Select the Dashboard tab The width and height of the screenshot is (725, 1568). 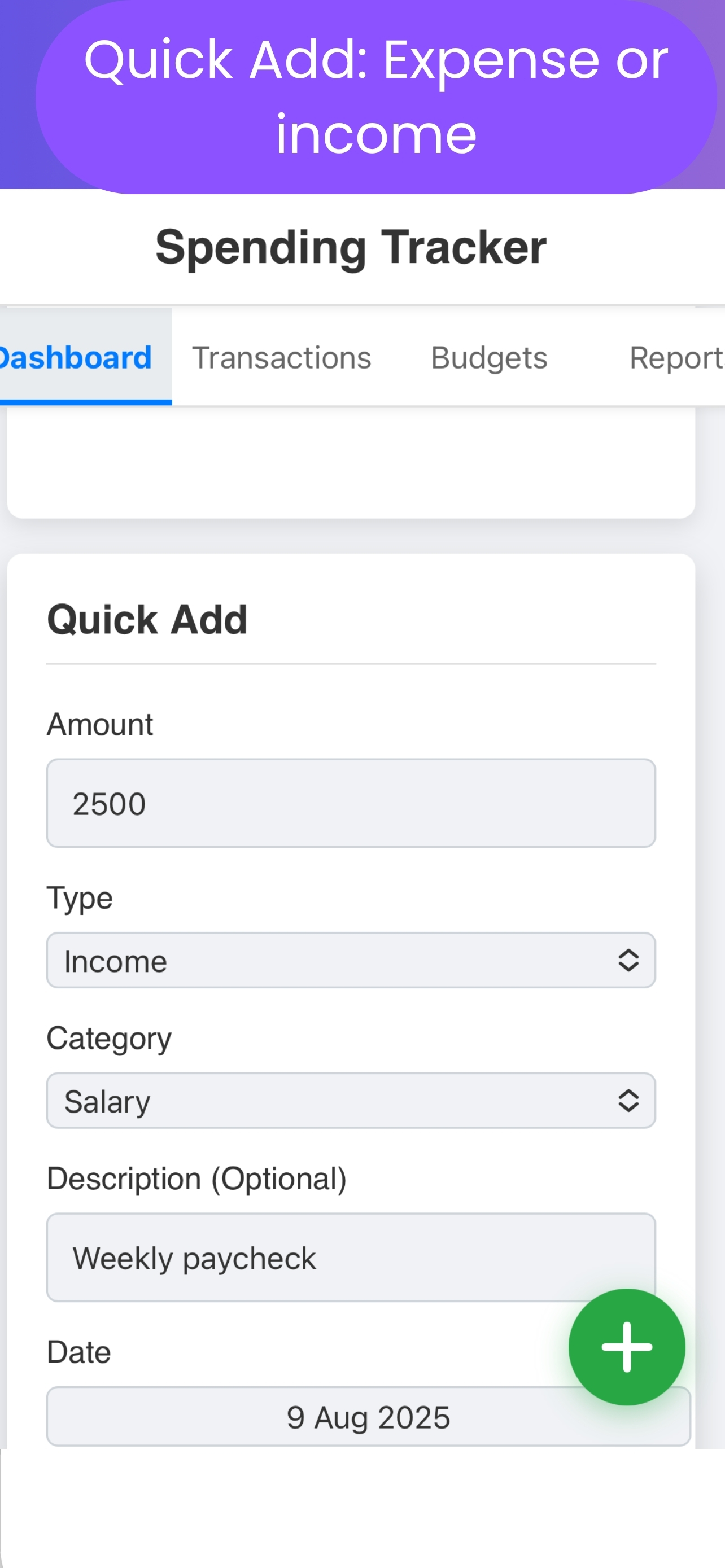[75, 357]
